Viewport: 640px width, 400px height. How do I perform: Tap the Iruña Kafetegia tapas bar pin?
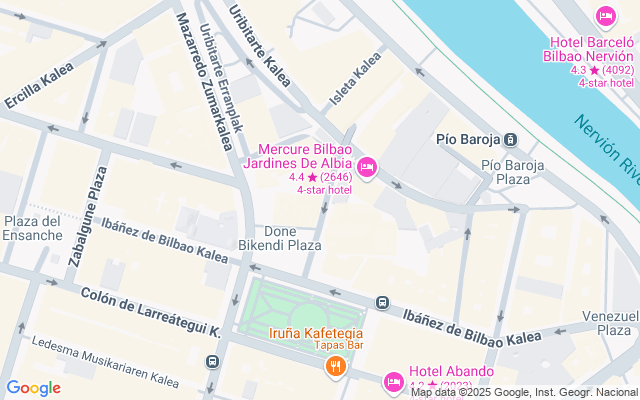337,367
